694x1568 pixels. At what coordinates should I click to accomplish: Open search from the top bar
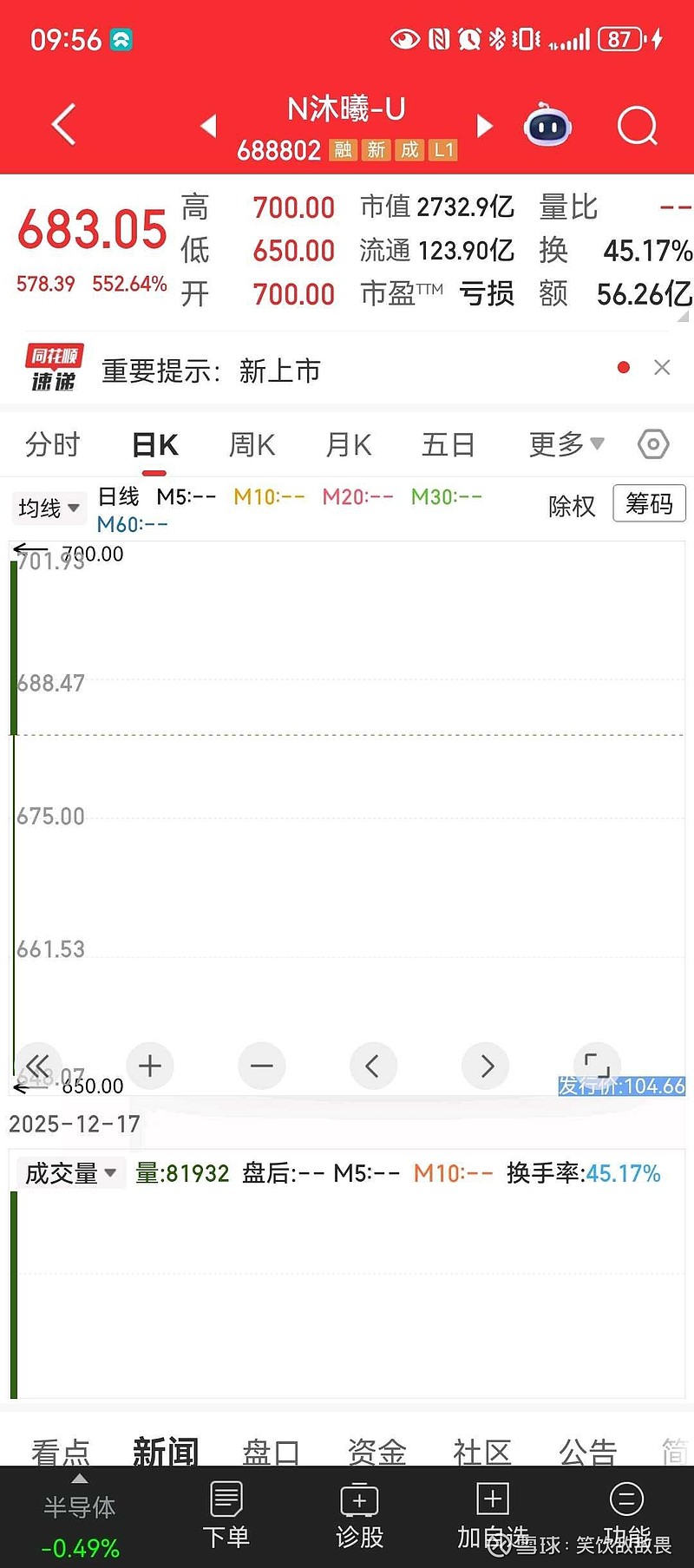point(638,125)
